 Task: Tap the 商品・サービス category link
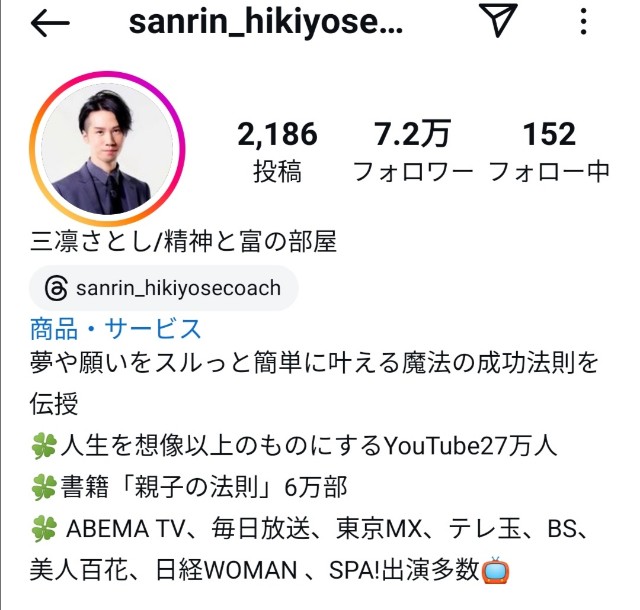[x=116, y=328]
